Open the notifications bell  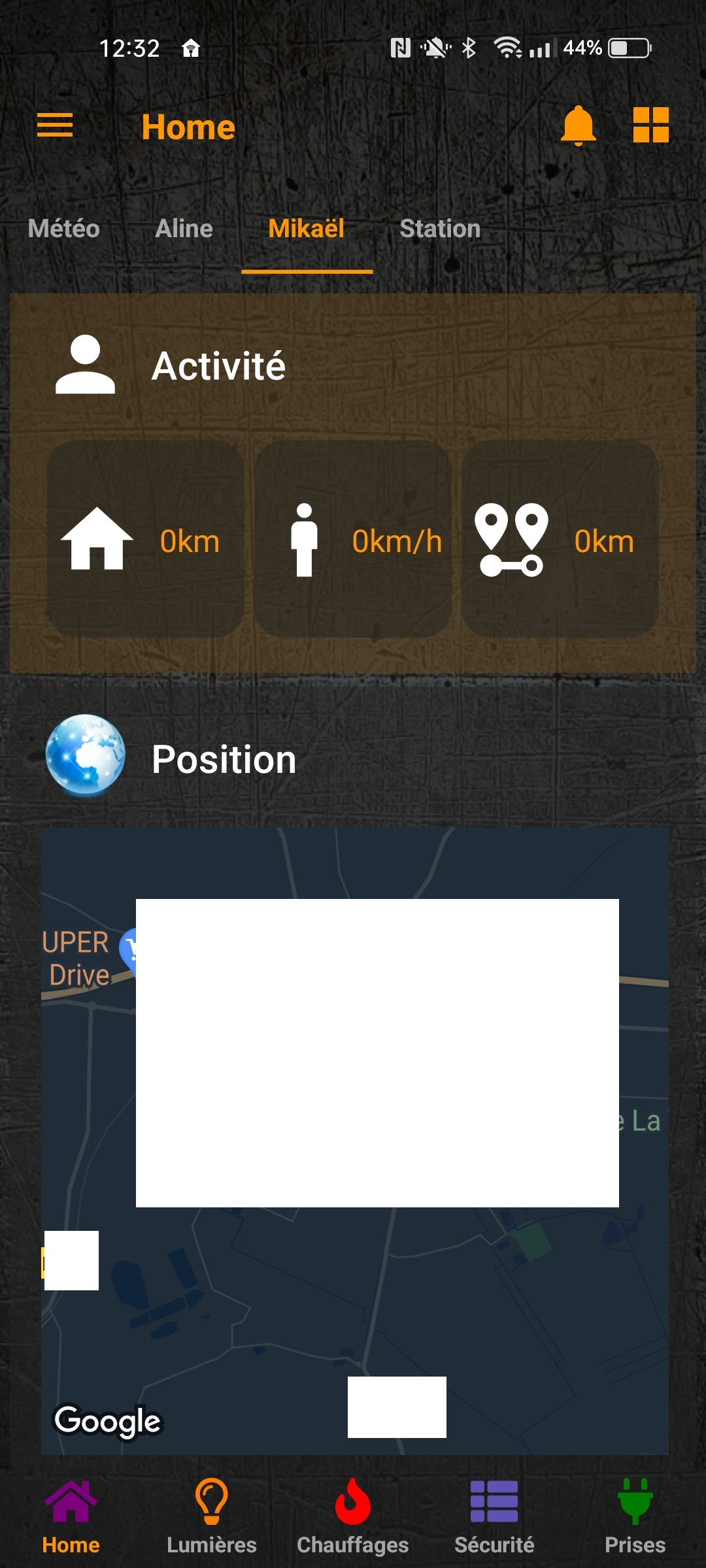pos(579,125)
